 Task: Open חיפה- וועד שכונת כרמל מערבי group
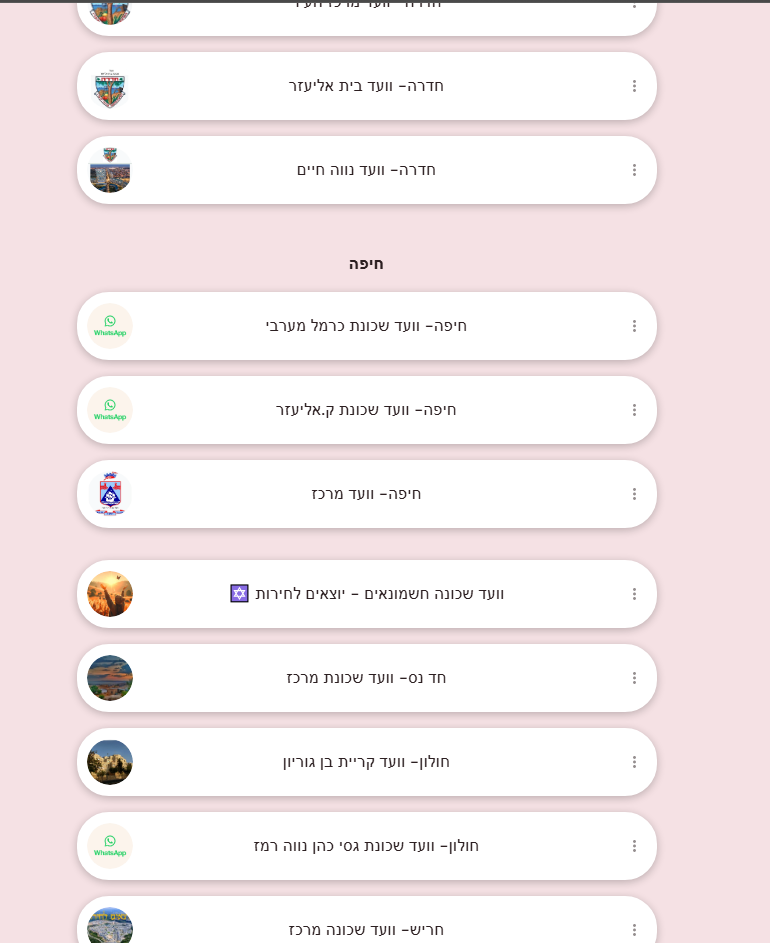click(366, 326)
